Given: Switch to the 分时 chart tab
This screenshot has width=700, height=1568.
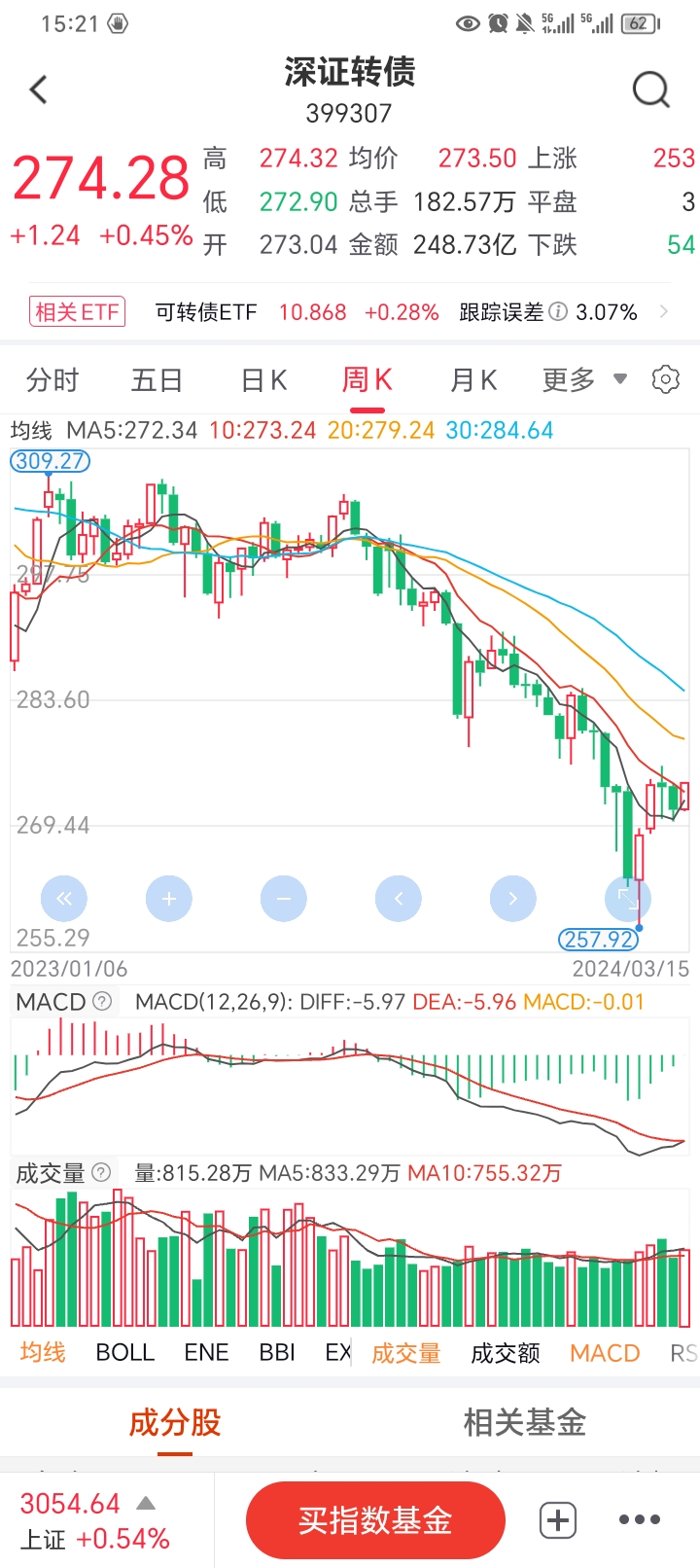Looking at the screenshot, I should (52, 380).
